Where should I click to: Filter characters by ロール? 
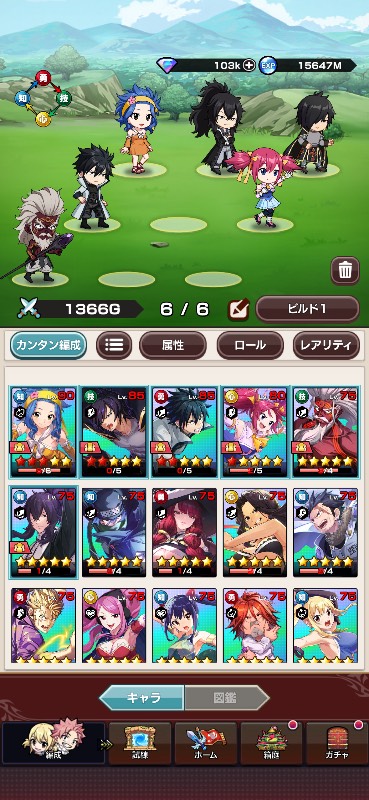click(x=250, y=345)
